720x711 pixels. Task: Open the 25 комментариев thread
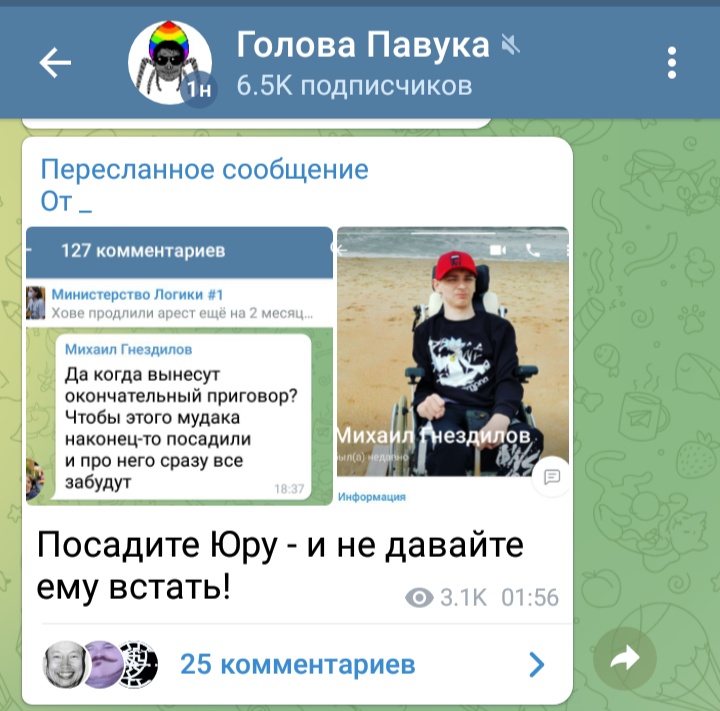[297, 664]
